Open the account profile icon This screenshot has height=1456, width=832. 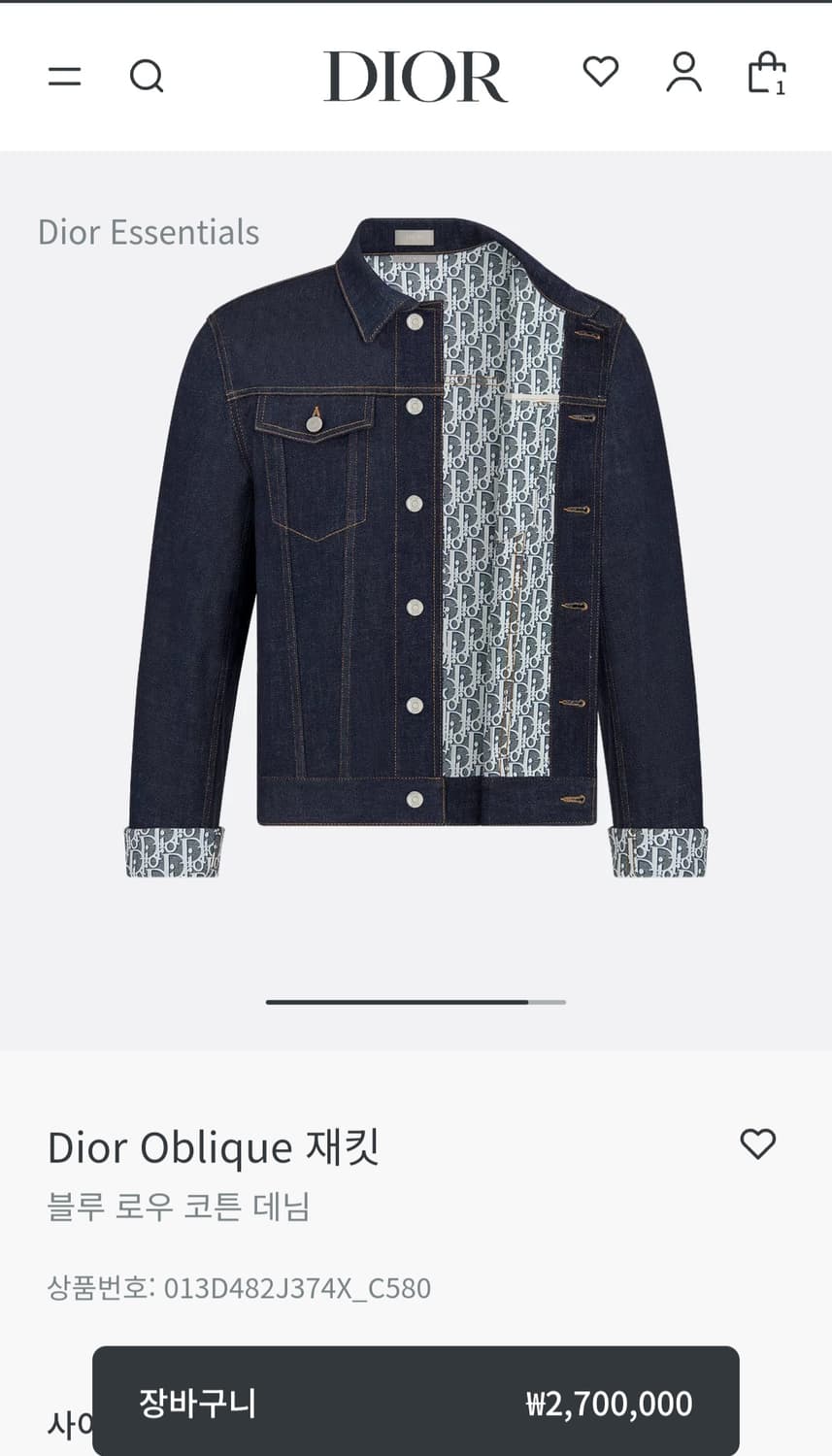(683, 73)
